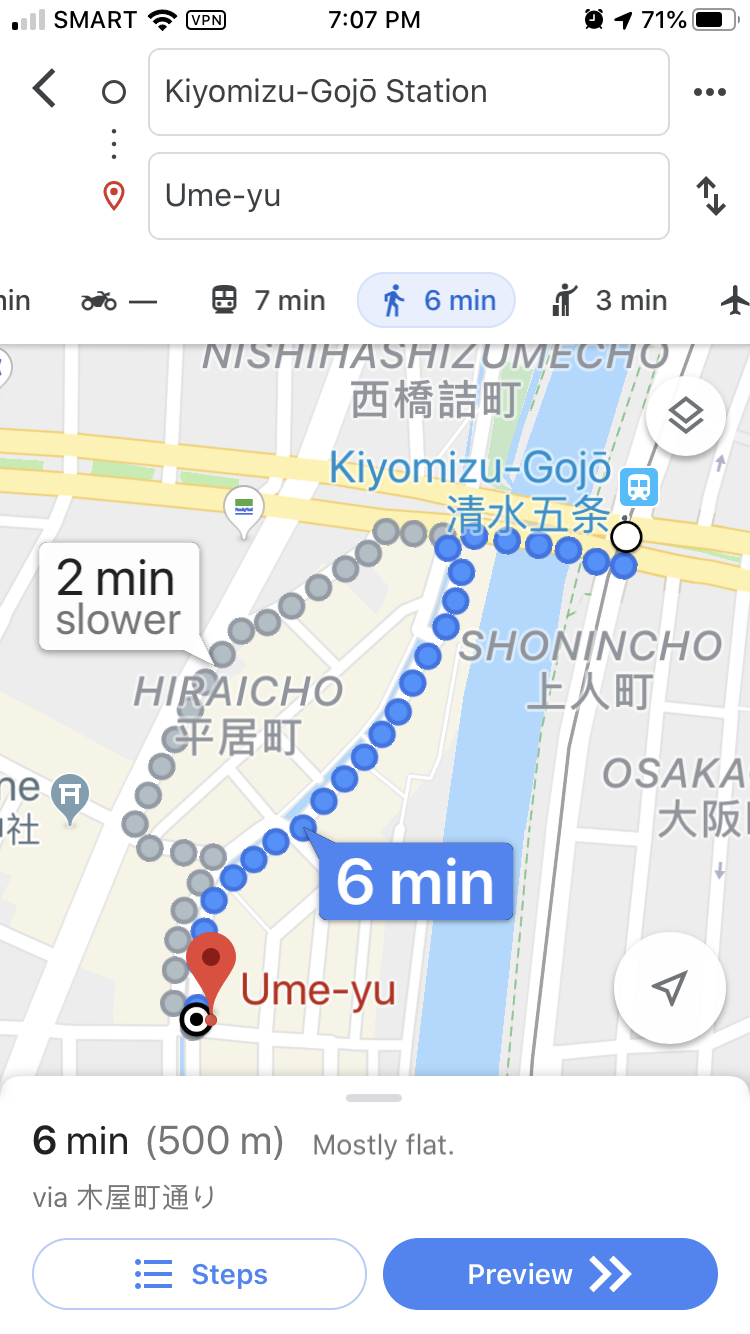Screen dimensions: 750x1334
Task: Switch to the flights mode
Action: (x=735, y=300)
